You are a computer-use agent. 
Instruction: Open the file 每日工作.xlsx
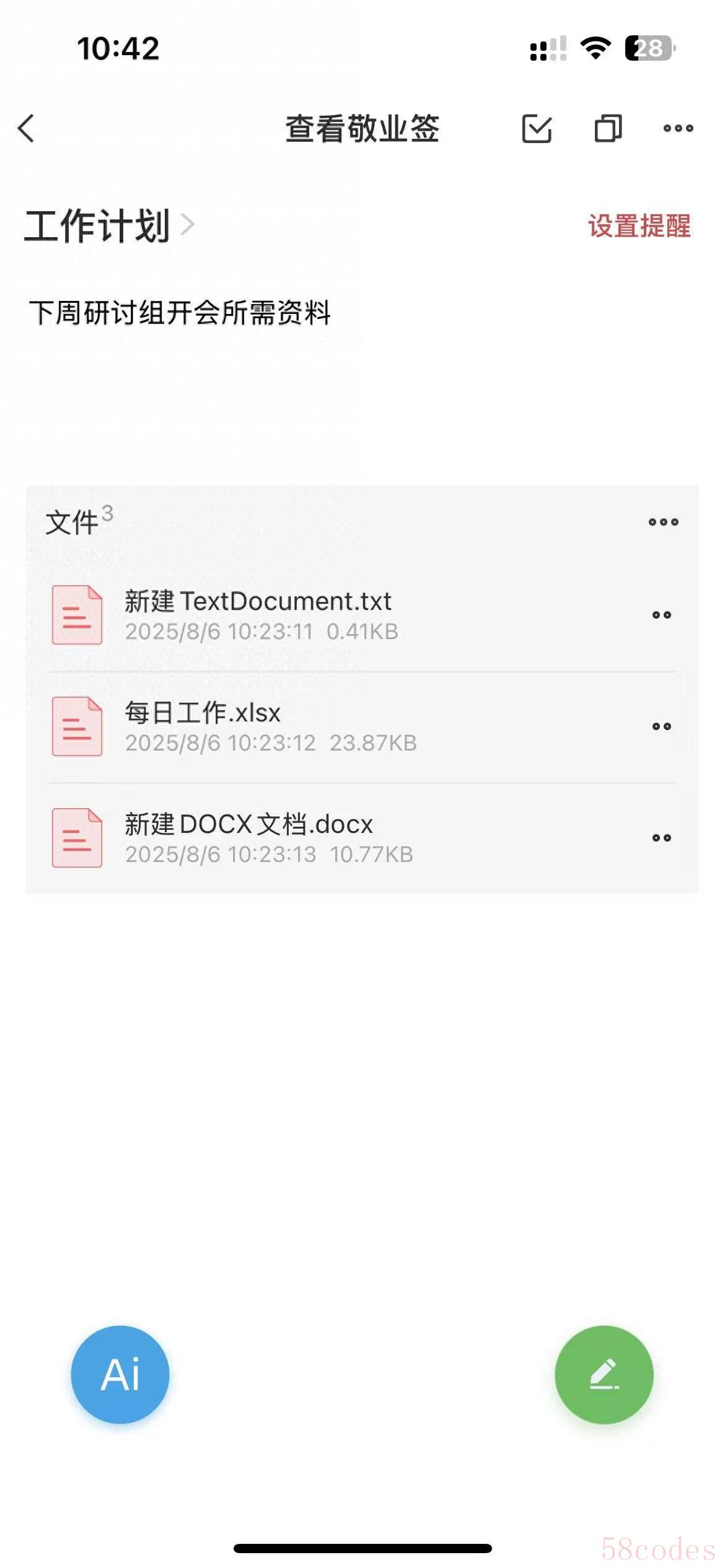coord(203,726)
